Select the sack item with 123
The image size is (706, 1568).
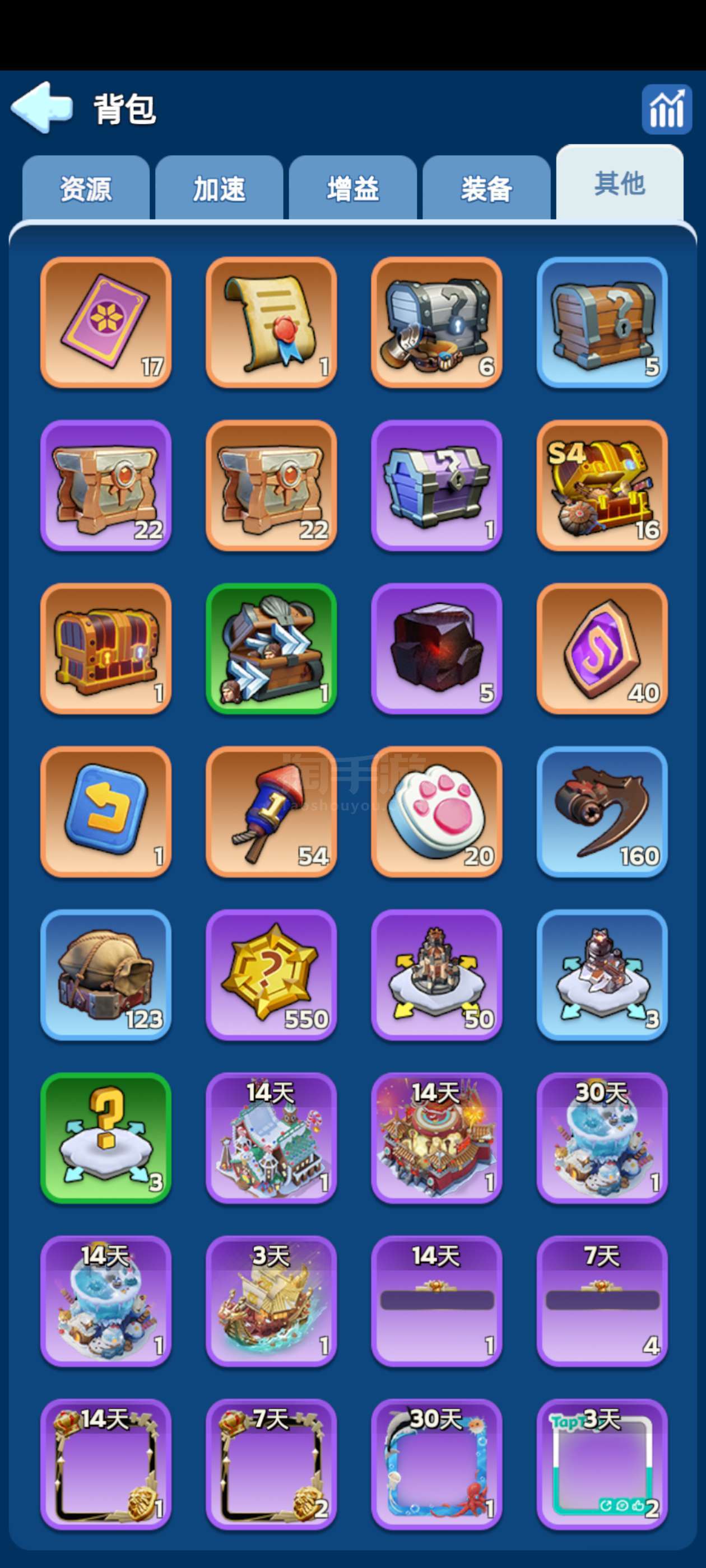pyautogui.click(x=106, y=974)
